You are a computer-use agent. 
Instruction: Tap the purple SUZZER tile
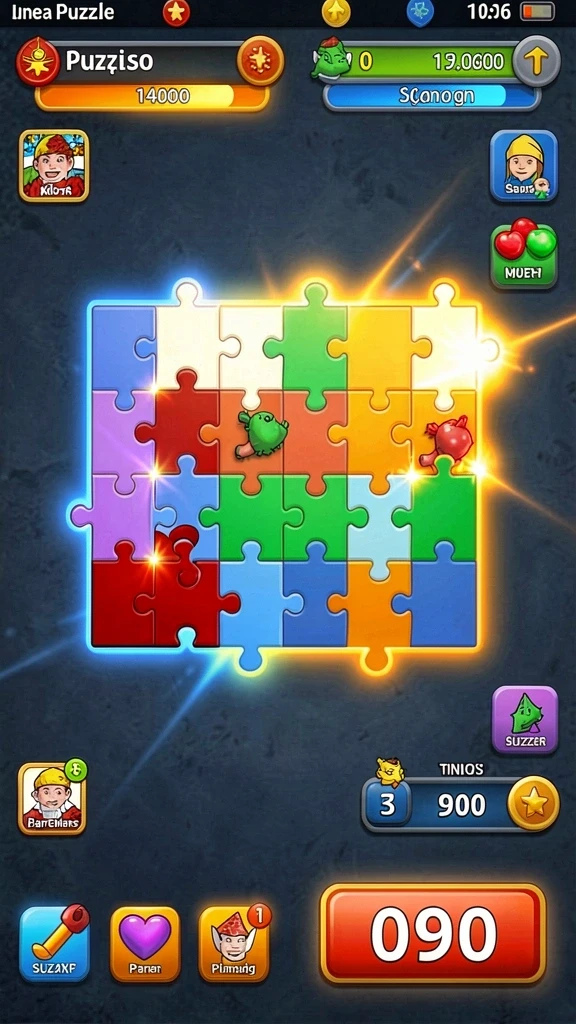pos(524,720)
